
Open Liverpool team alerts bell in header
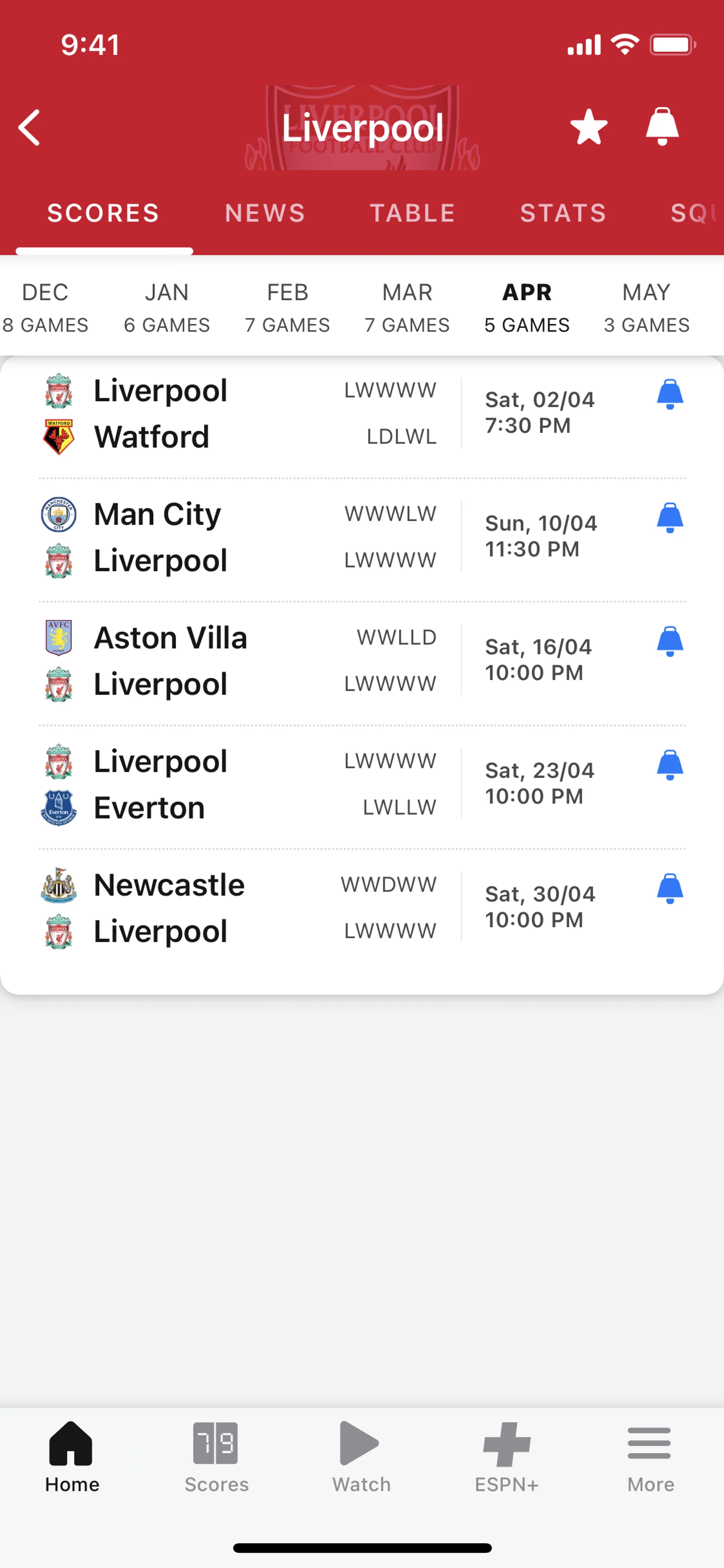tap(662, 127)
